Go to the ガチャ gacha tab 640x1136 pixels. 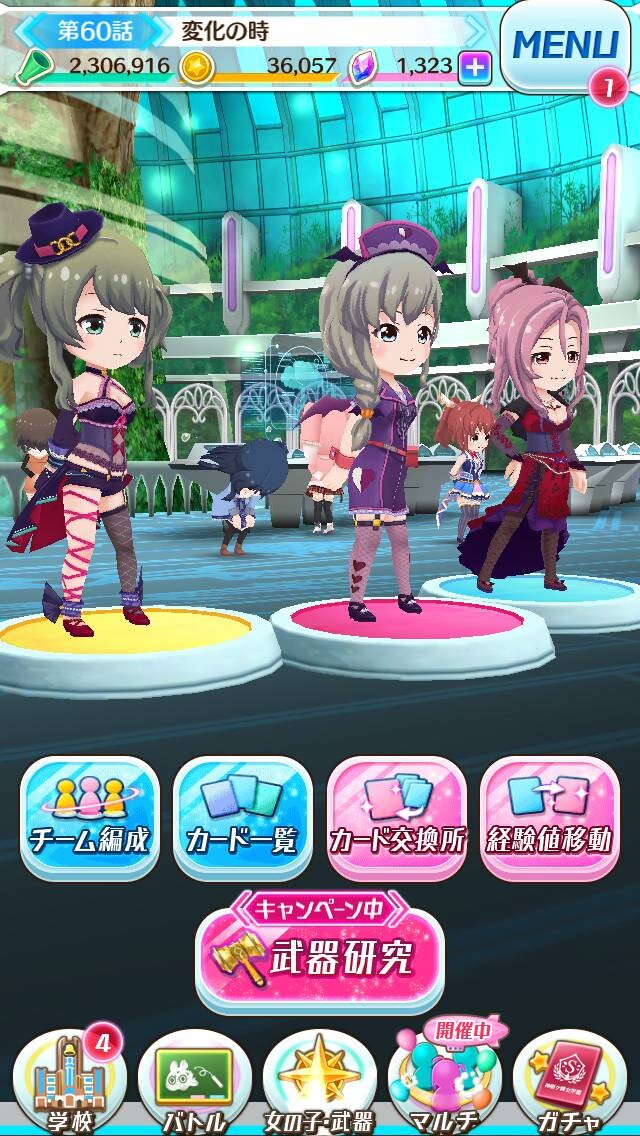[570, 1084]
